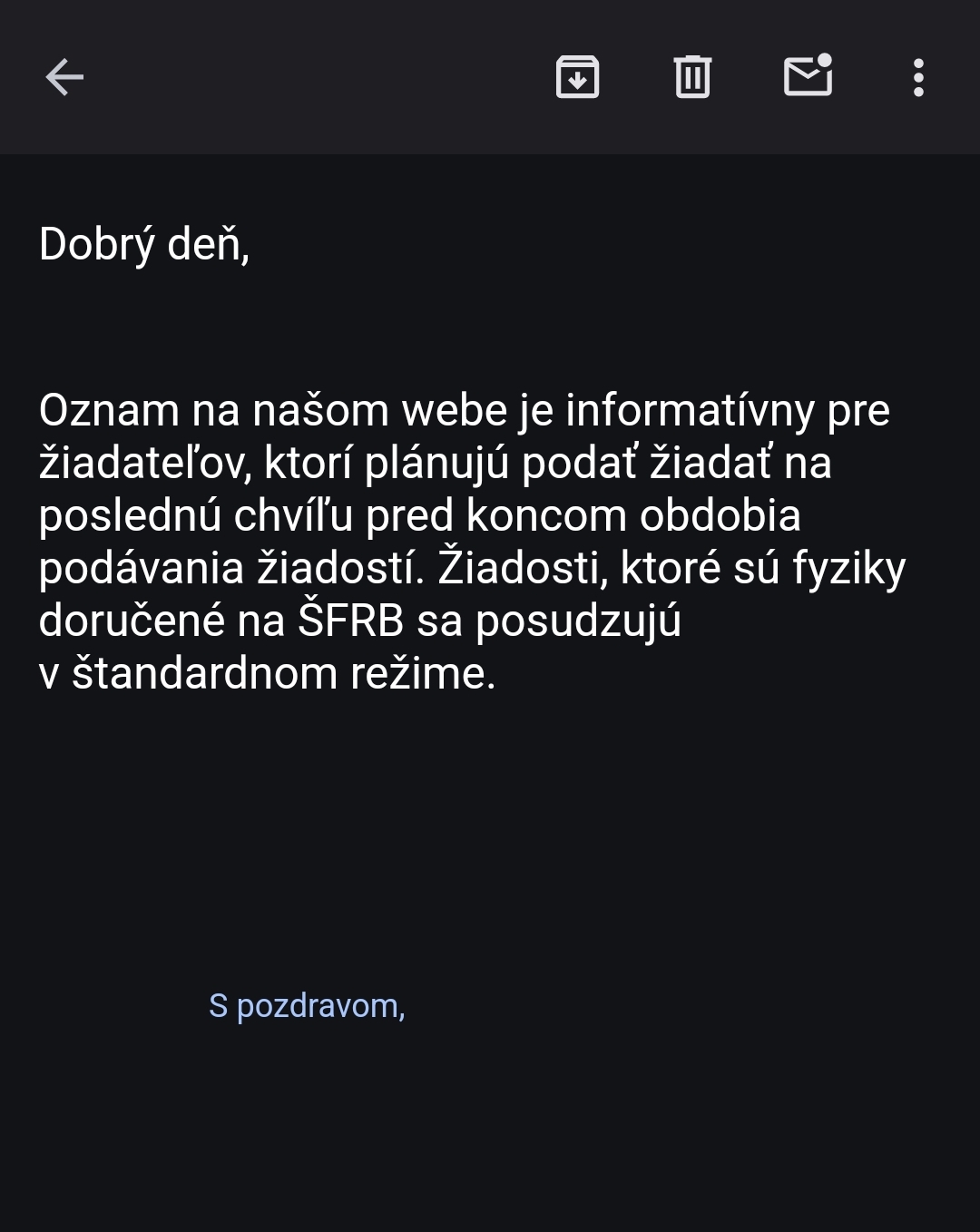
Task: Mark this email as unread
Action: 808,76
